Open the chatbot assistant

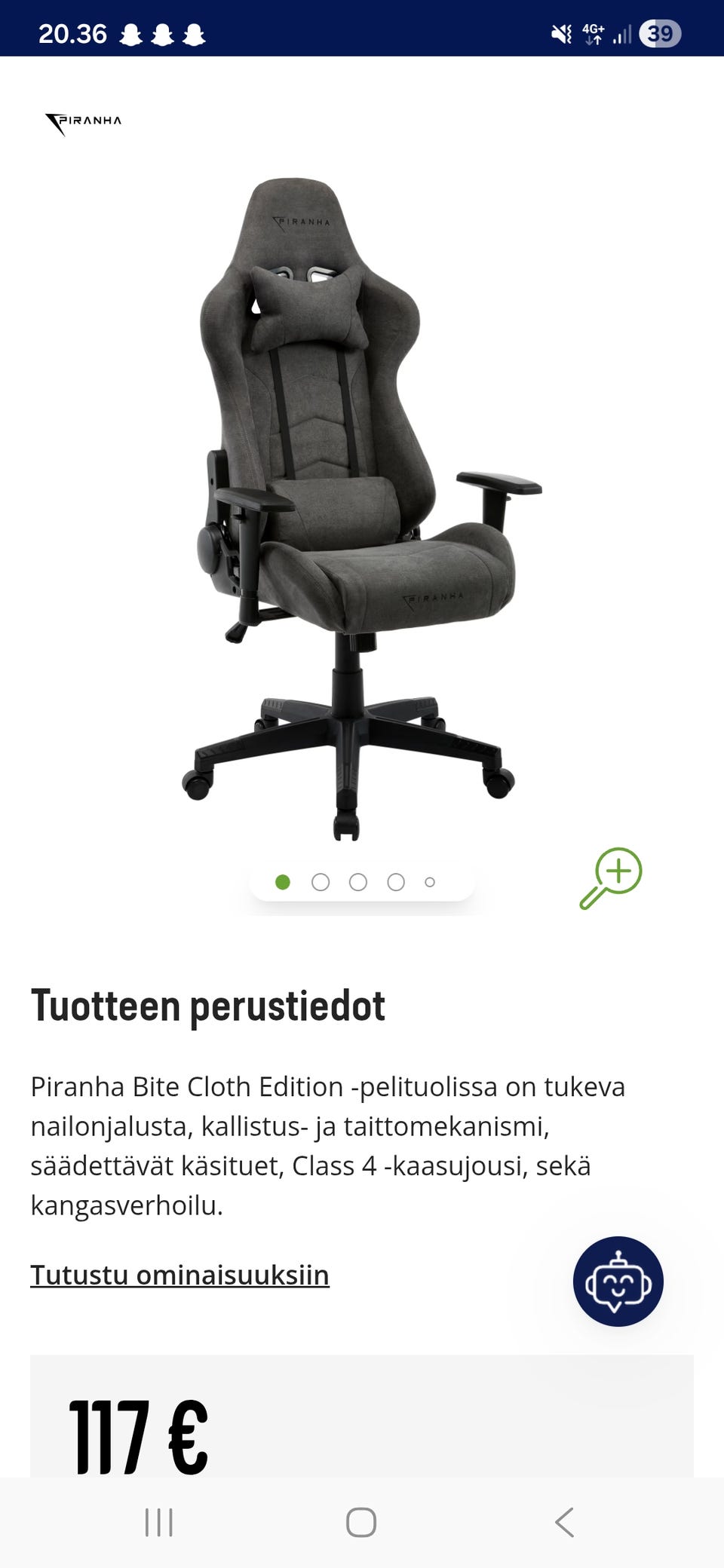(618, 1282)
